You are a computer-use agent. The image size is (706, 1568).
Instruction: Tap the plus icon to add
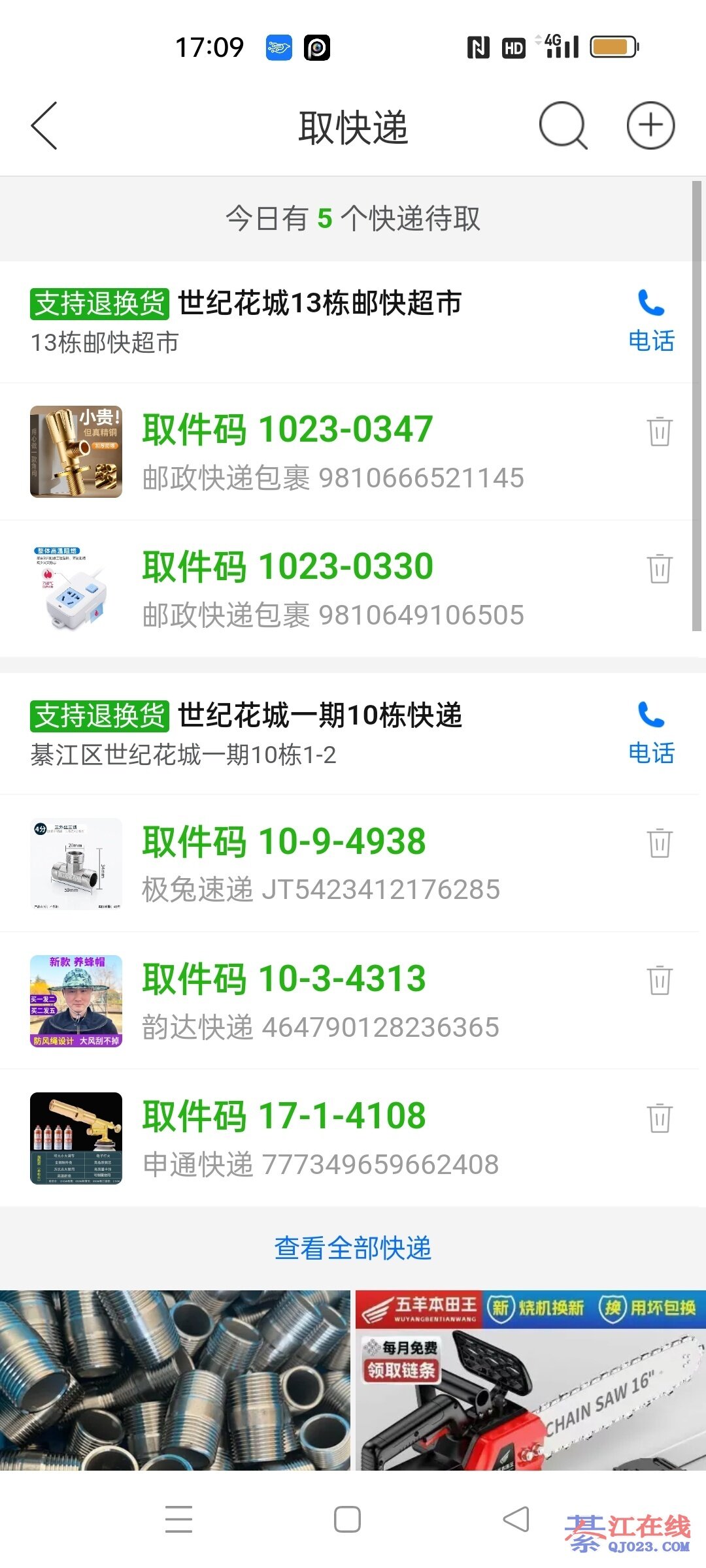tap(650, 125)
